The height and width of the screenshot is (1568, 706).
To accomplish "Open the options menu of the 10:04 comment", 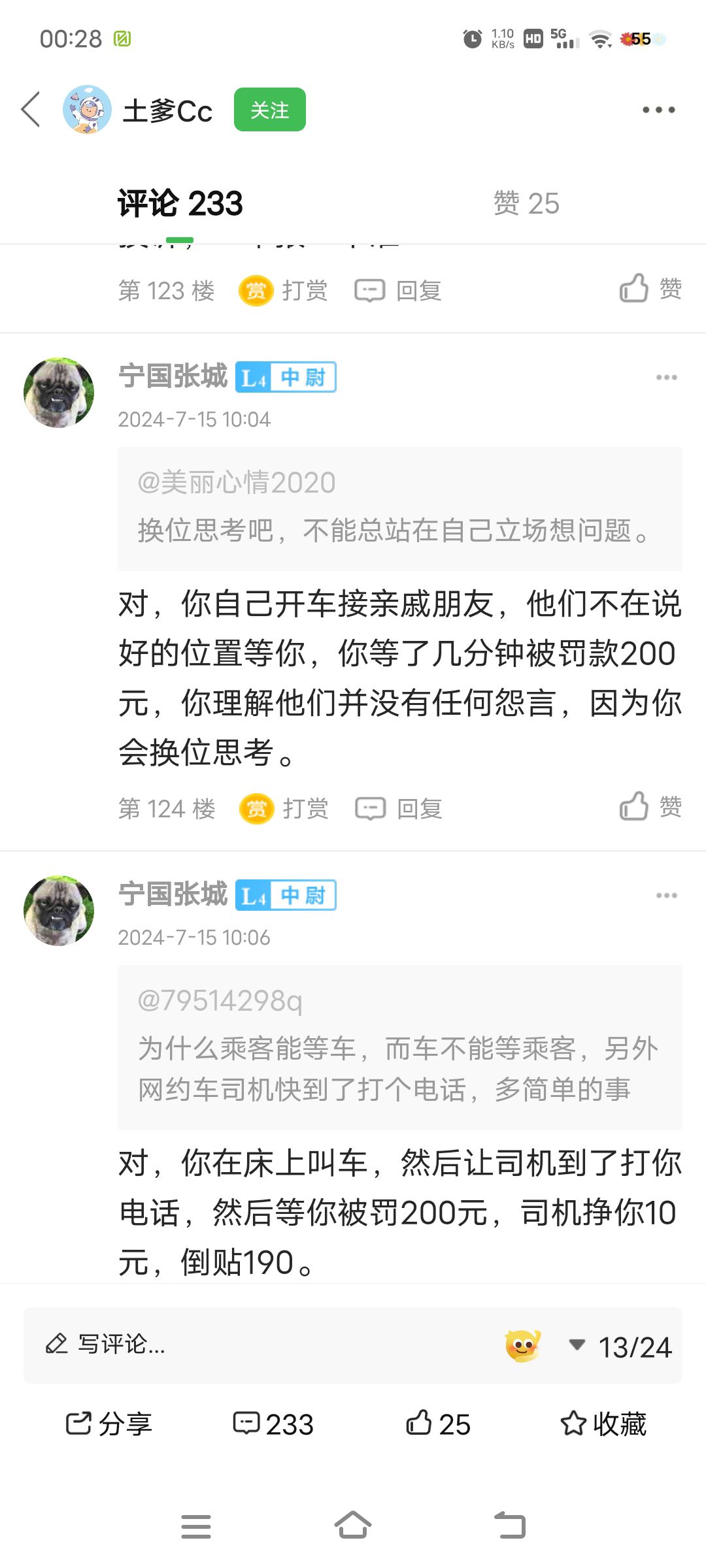I will [666, 377].
